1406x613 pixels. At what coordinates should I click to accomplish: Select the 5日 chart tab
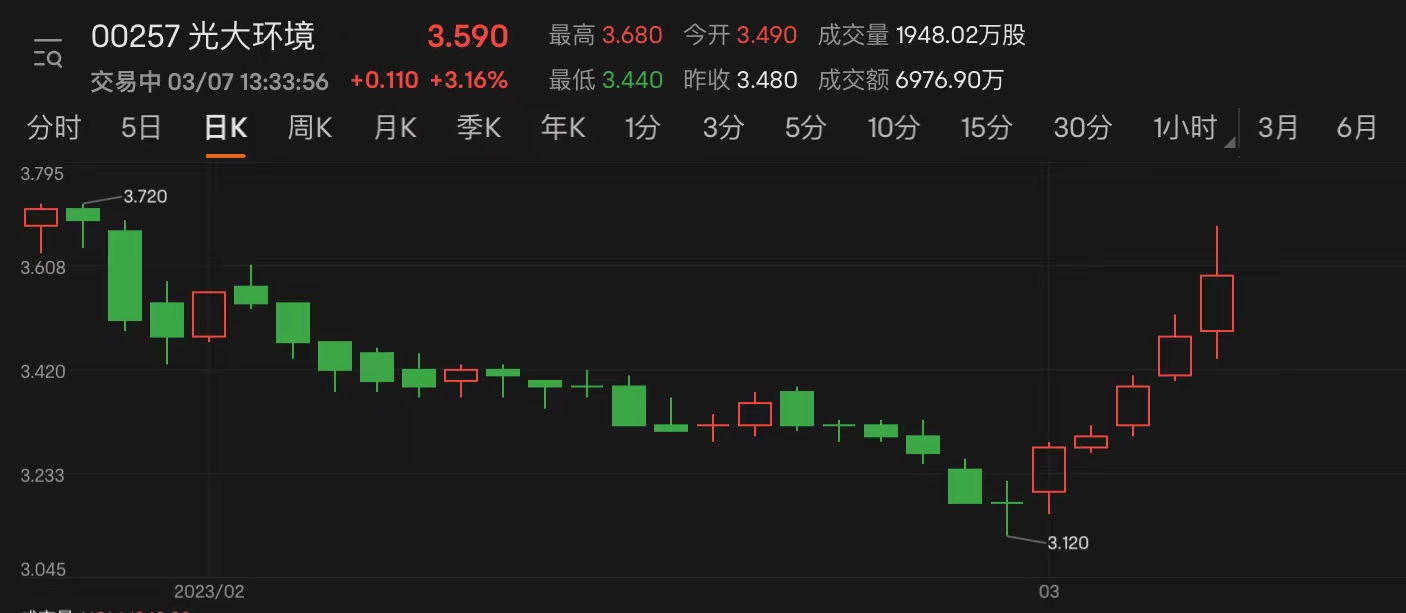click(141, 128)
